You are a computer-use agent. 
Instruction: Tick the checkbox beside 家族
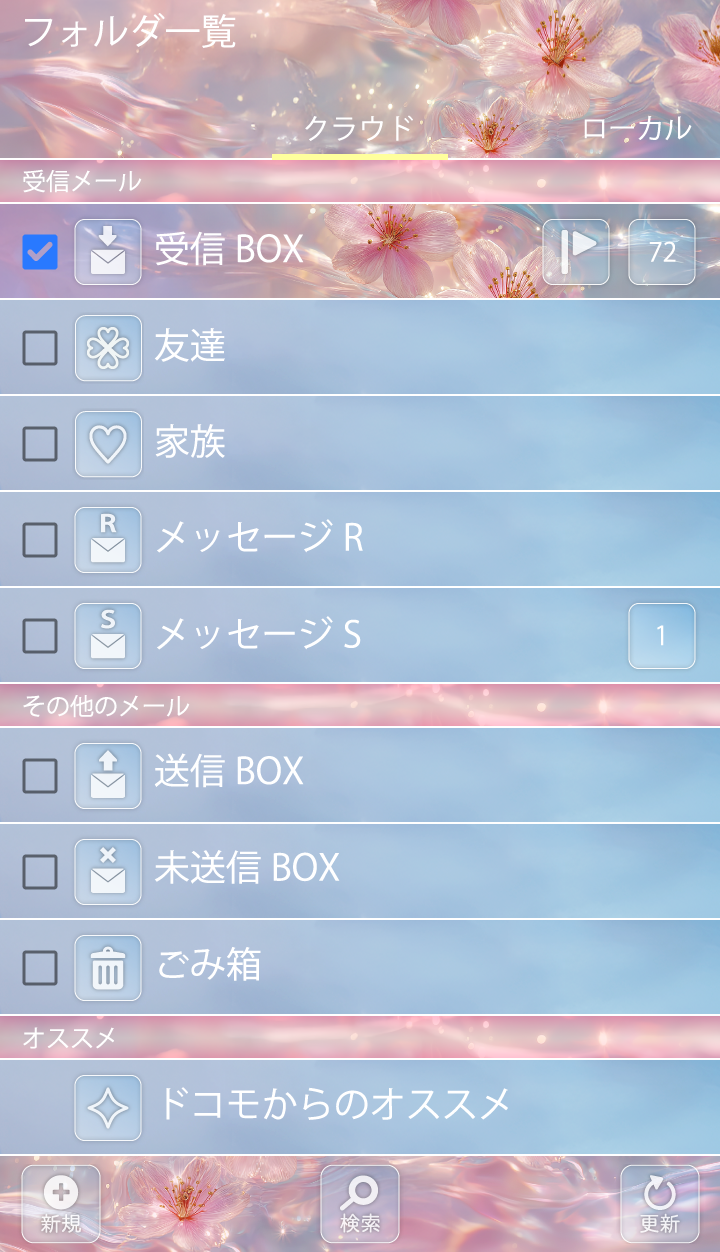(x=40, y=444)
